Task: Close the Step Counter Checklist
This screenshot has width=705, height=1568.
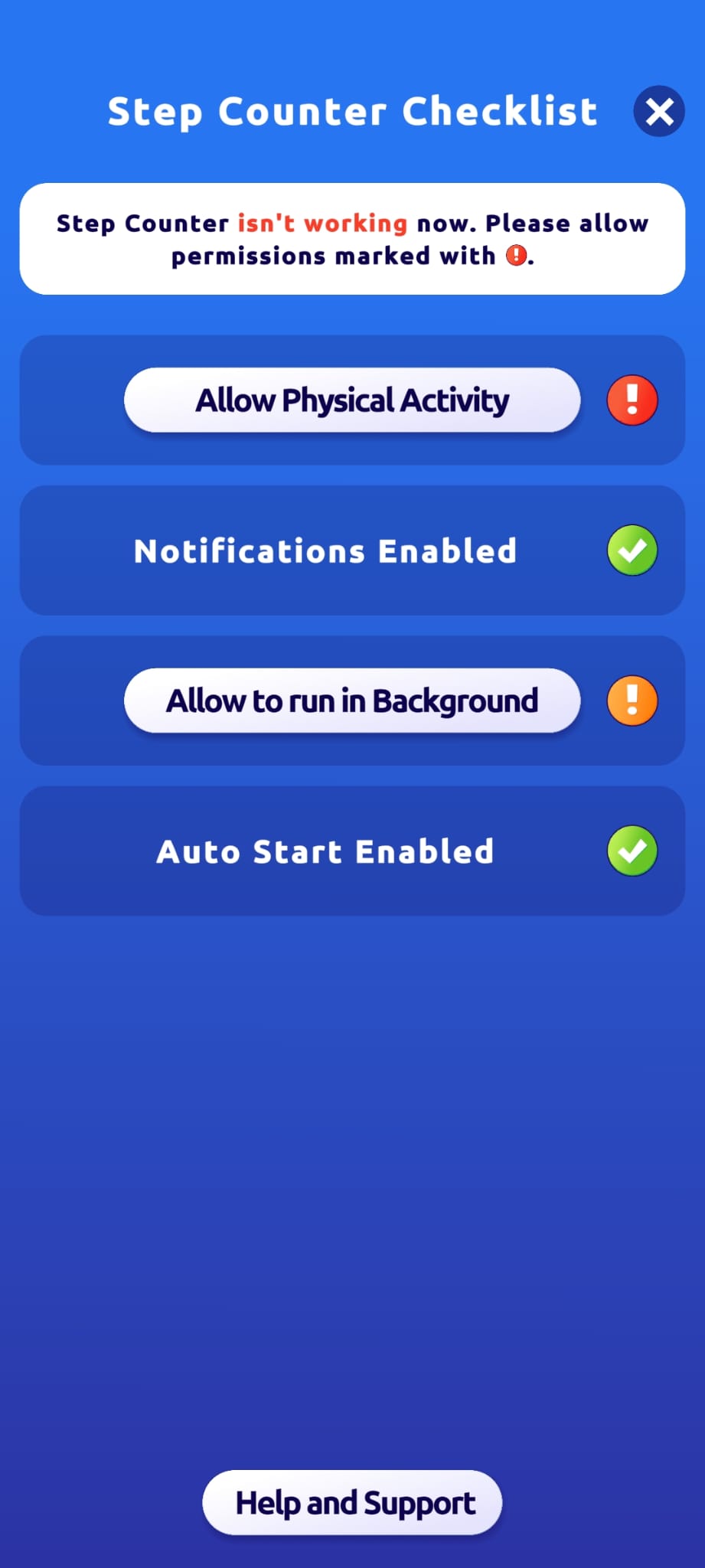Action: point(658,112)
